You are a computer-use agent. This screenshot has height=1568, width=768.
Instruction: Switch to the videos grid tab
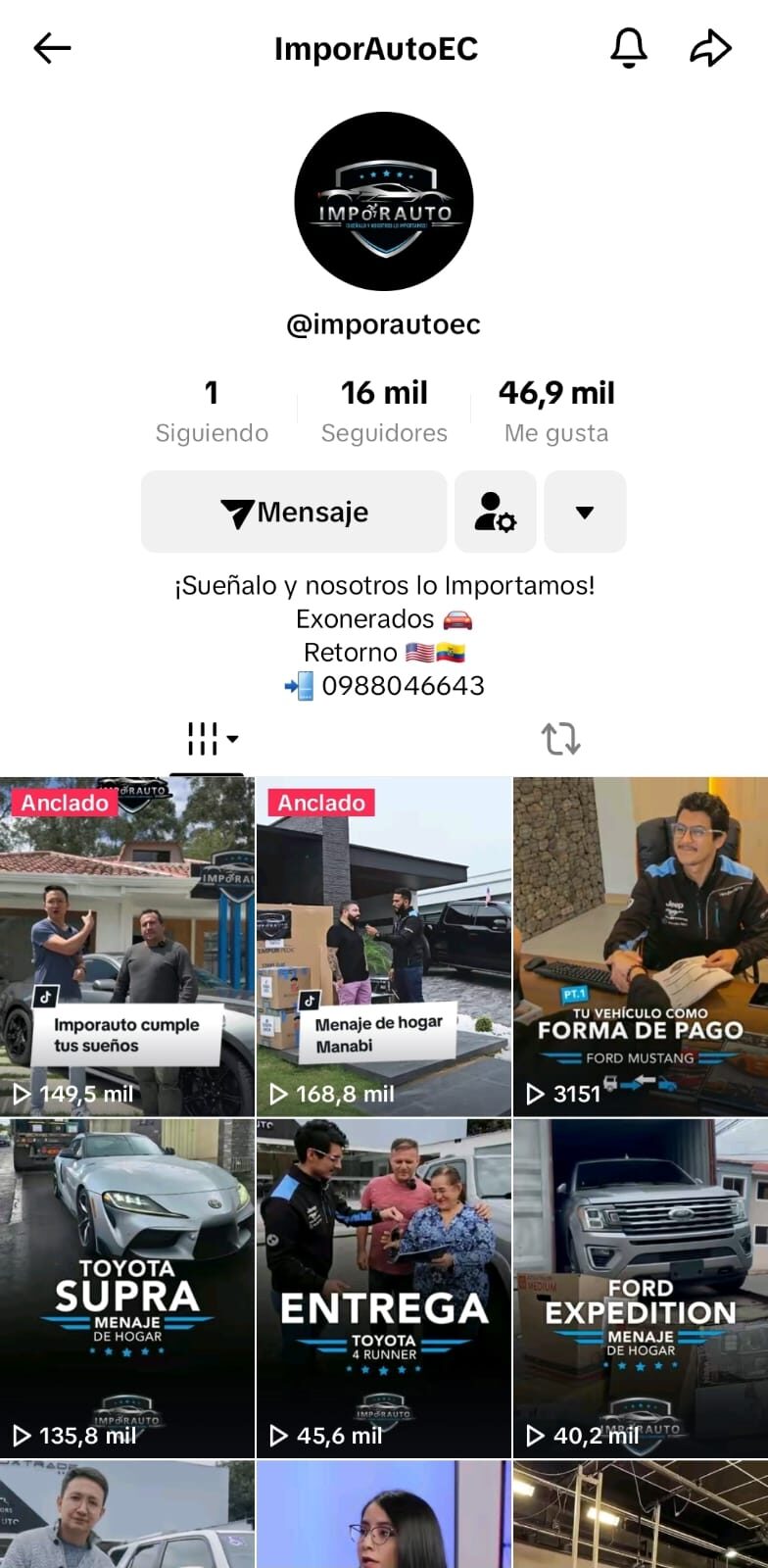click(208, 739)
